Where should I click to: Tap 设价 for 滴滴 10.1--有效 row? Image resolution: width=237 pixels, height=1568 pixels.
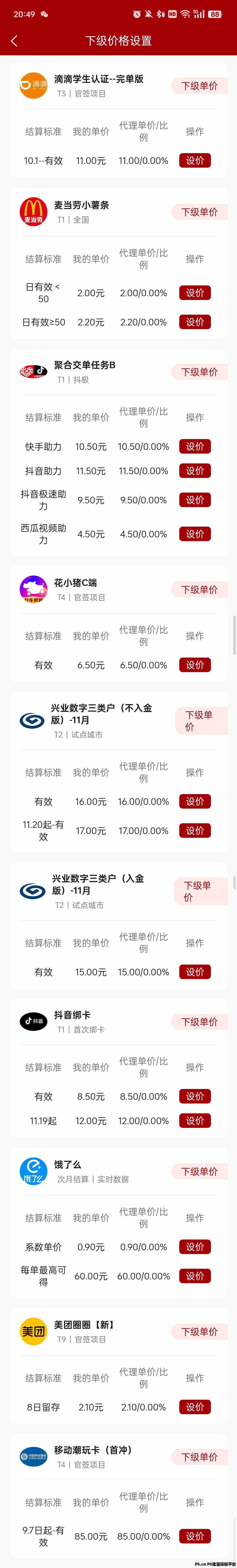[x=195, y=161]
